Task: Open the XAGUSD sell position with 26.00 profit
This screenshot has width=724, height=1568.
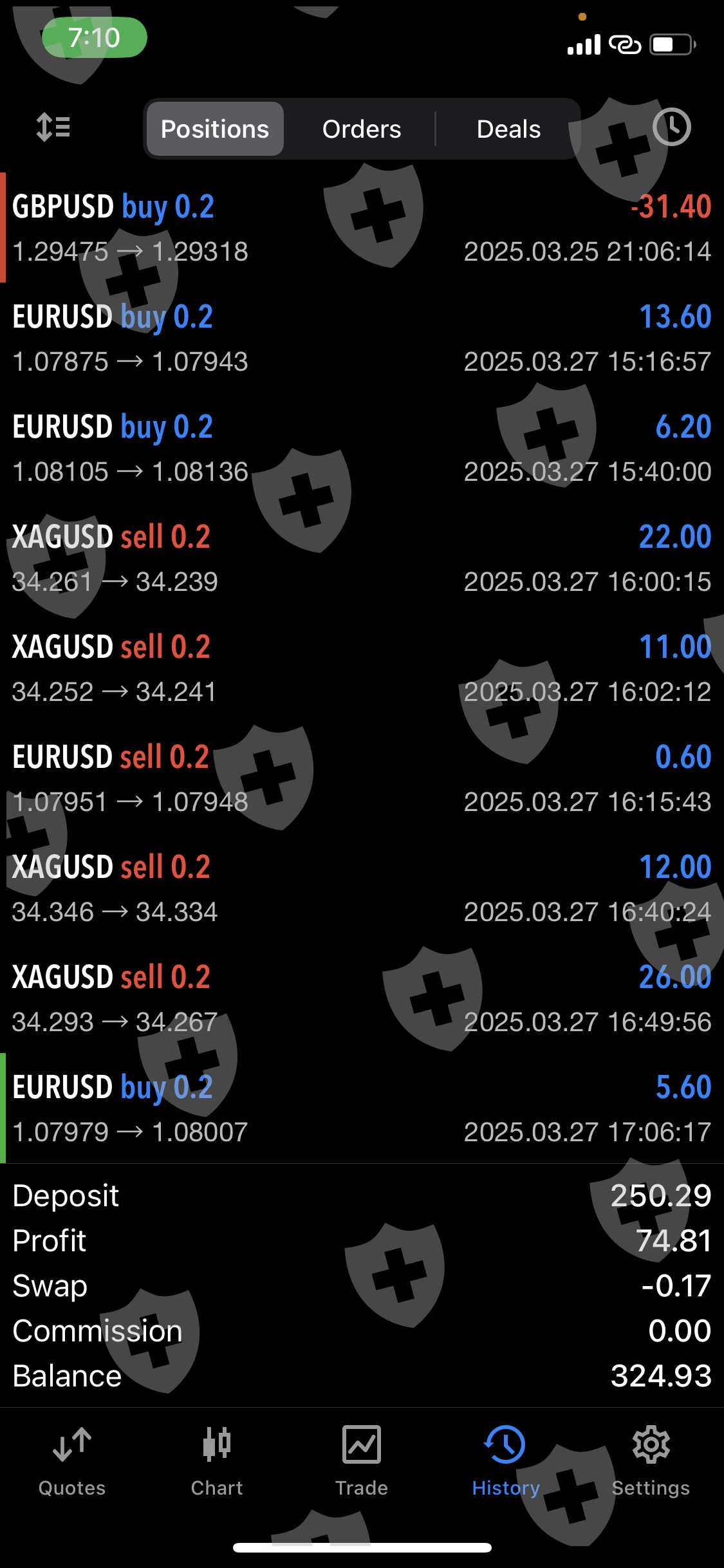Action: coord(362,998)
